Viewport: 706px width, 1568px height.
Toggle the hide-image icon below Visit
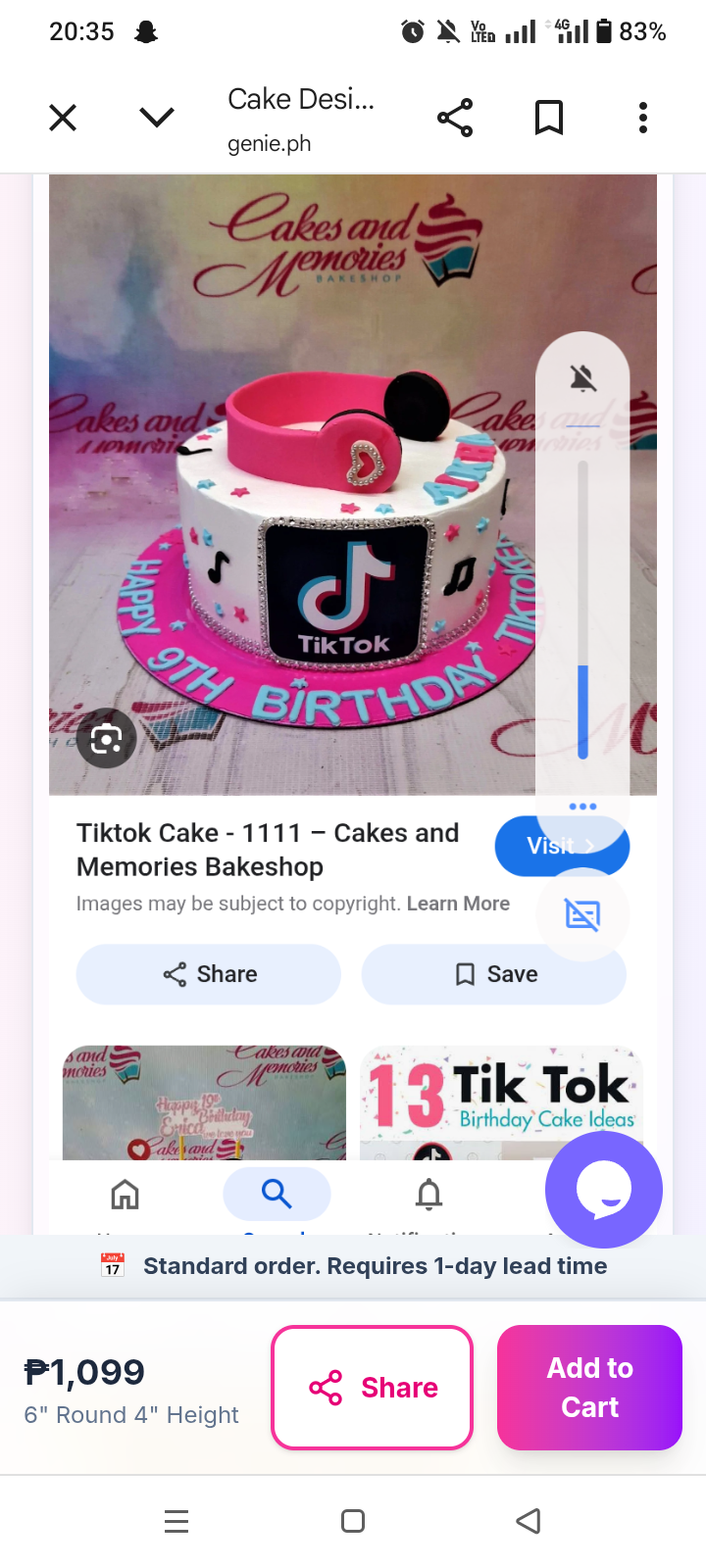point(582,914)
